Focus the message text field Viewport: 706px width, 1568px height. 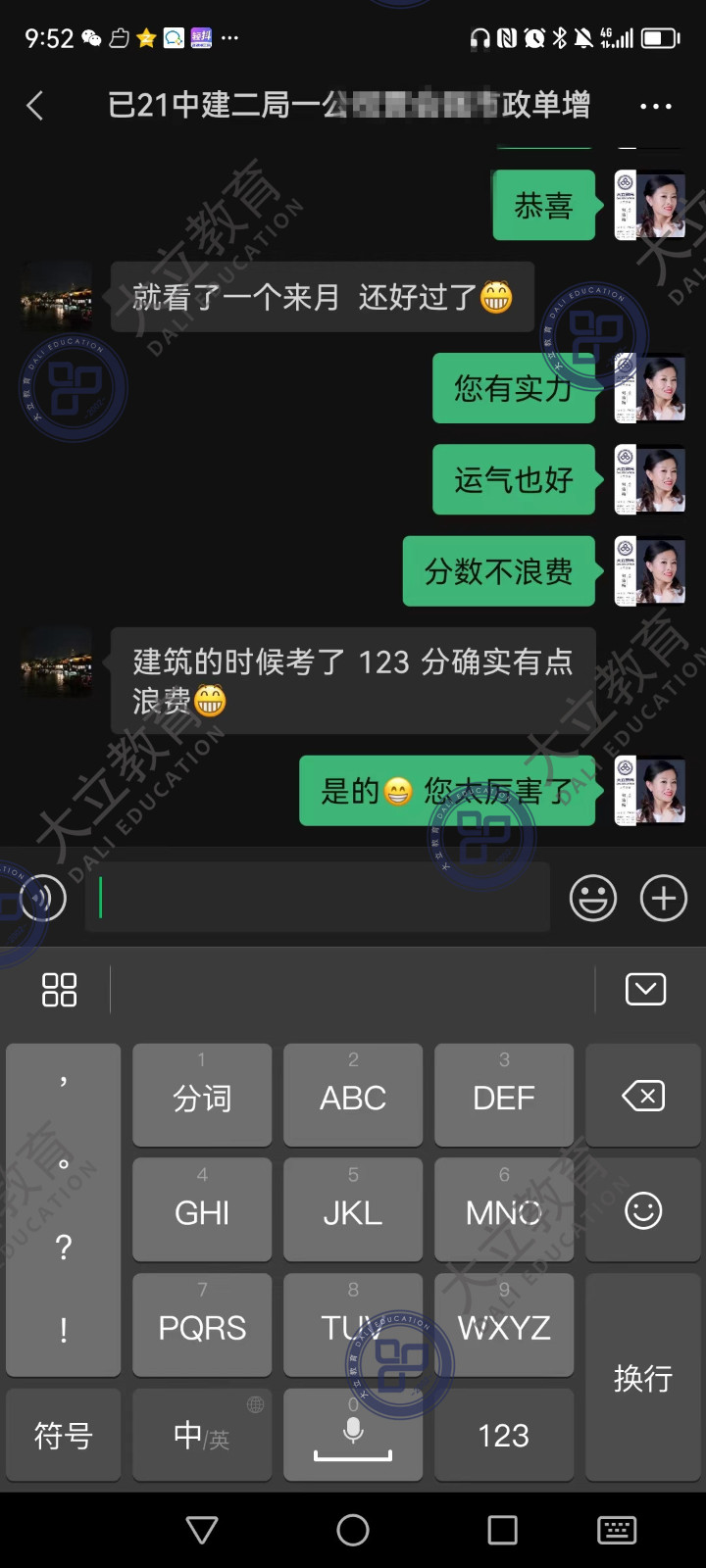coord(324,898)
